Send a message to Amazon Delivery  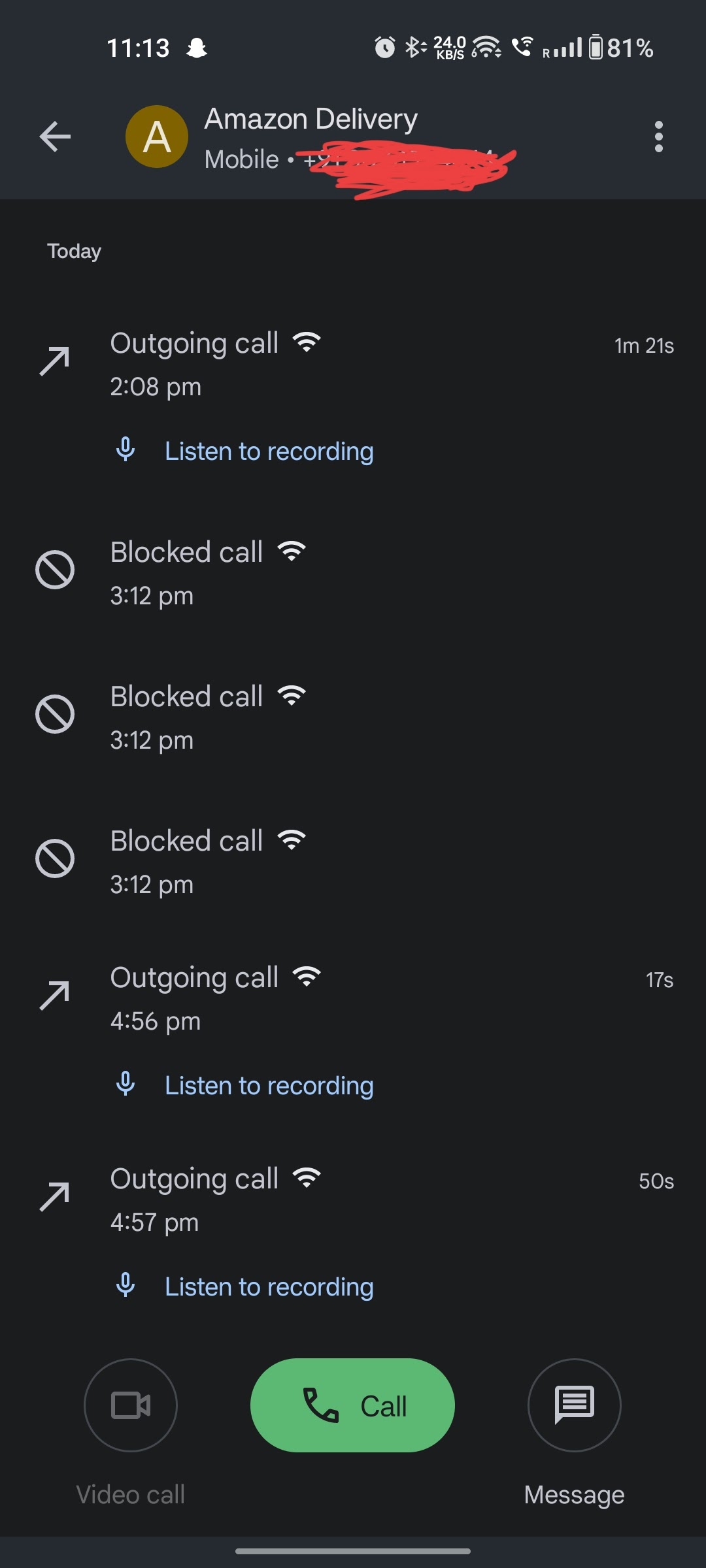click(574, 1405)
